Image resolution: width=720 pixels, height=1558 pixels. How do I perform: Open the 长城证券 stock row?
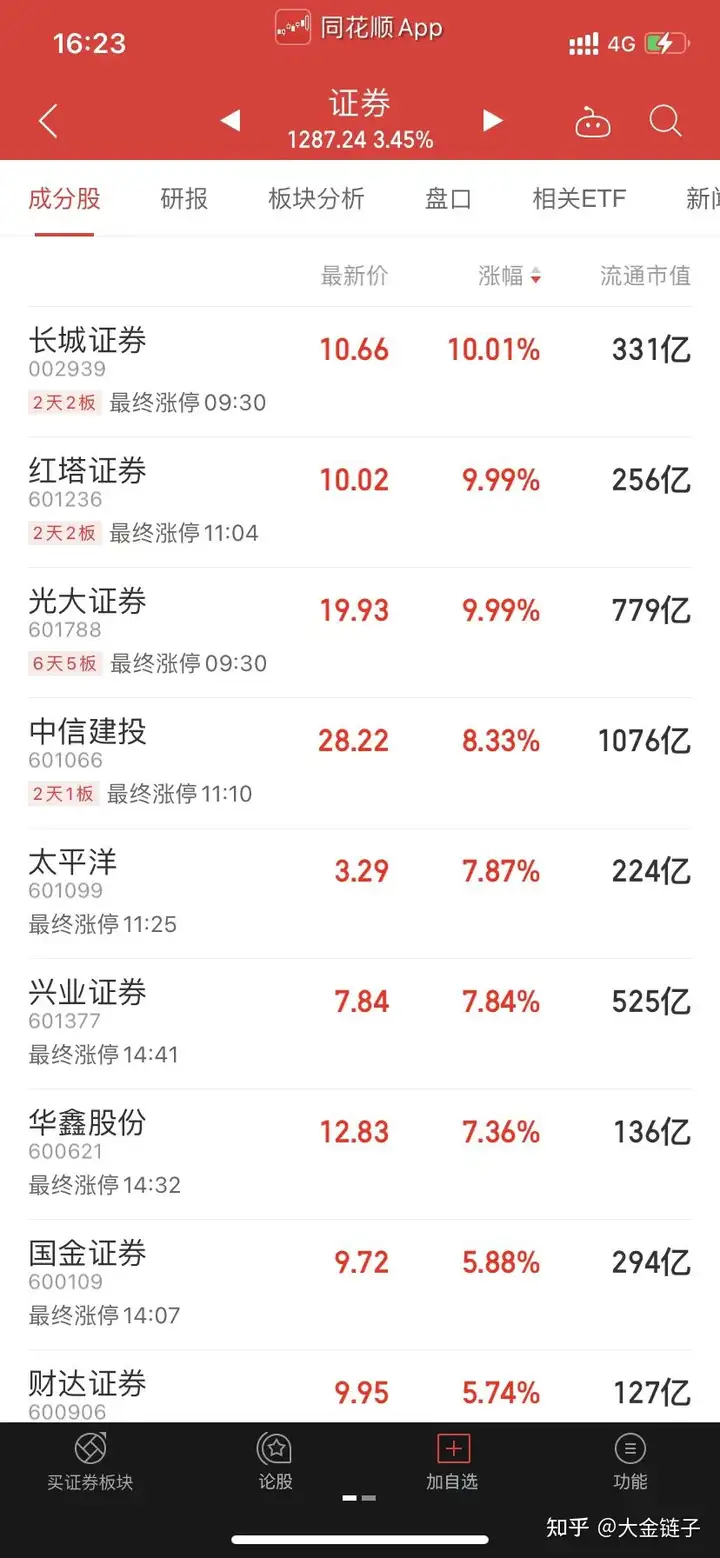pos(360,372)
